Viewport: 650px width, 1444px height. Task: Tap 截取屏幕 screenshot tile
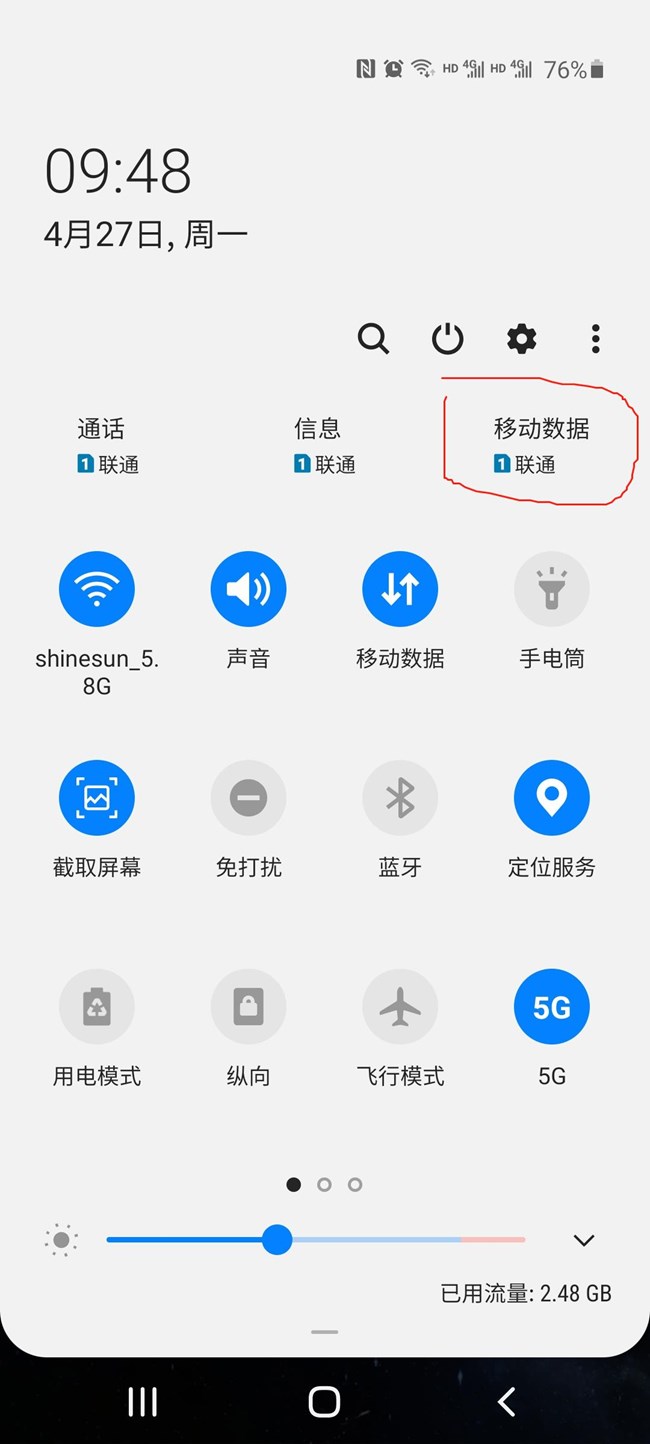coord(97,797)
